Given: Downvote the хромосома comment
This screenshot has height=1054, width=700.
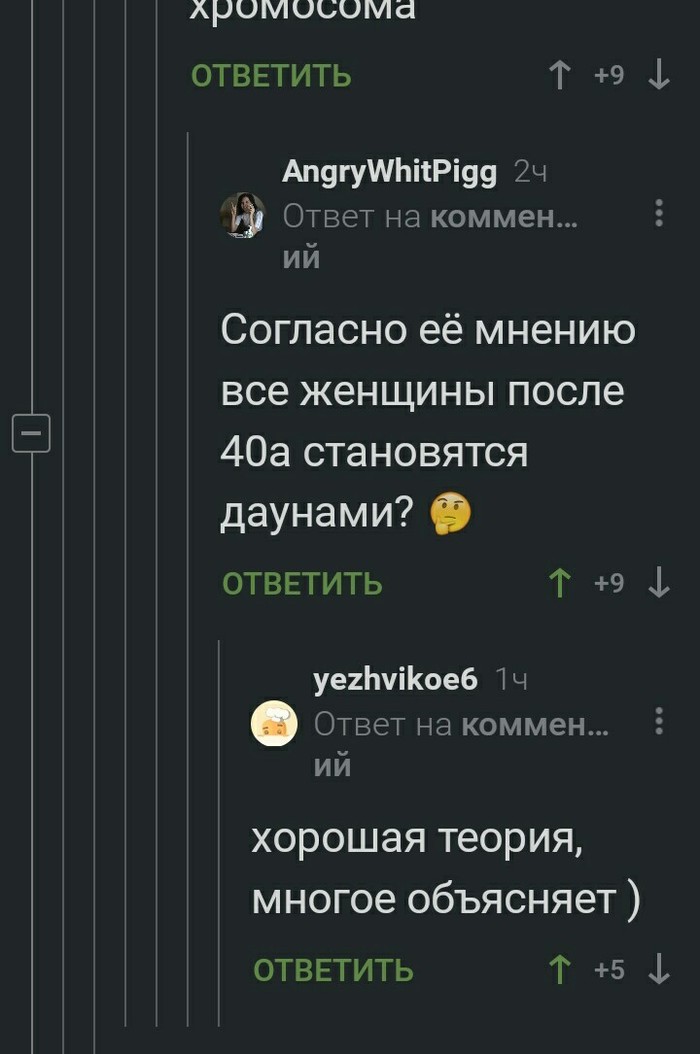Looking at the screenshot, I should tap(659, 76).
